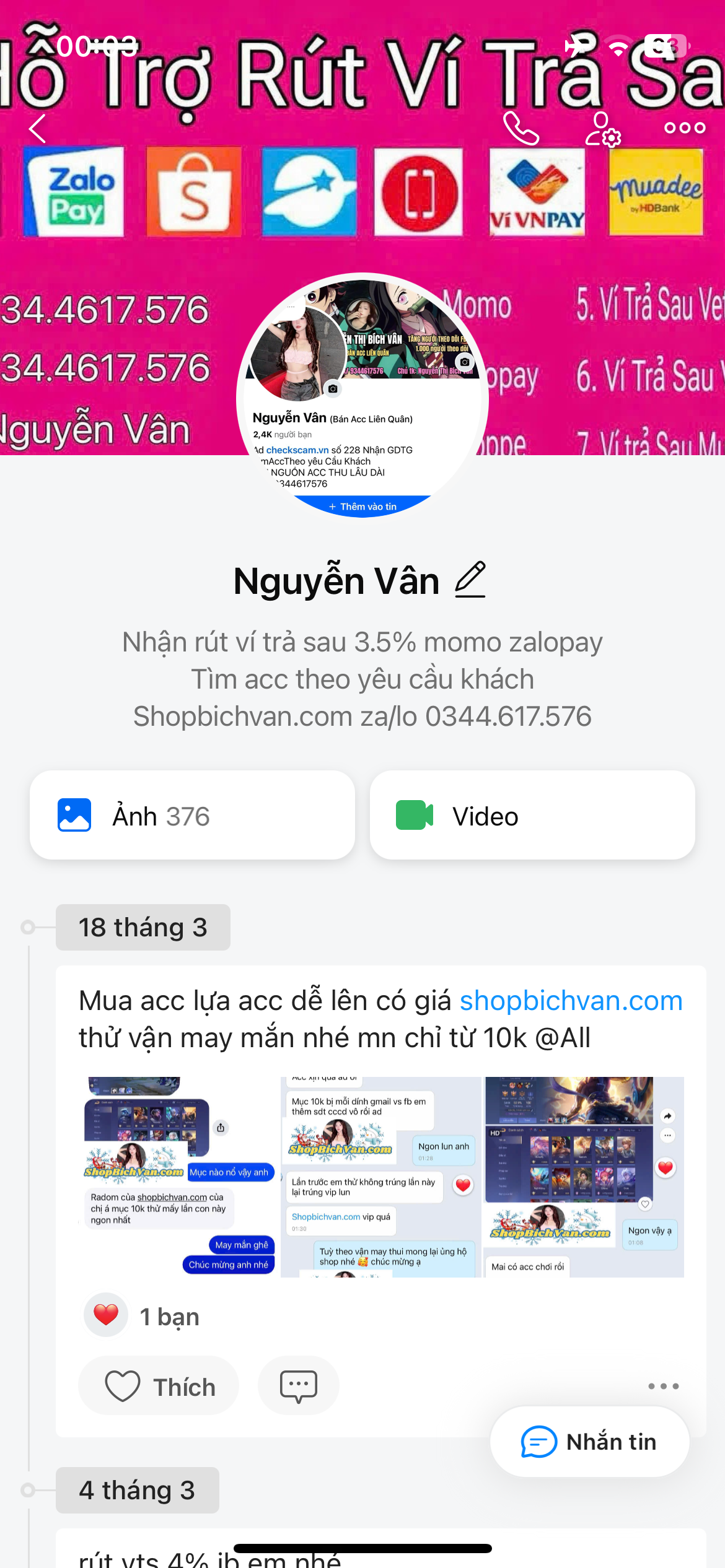Viewport: 725px width, 1568px height.
Task: Open the third photo of the 18 tháng 3 post
Action: (x=584, y=1177)
